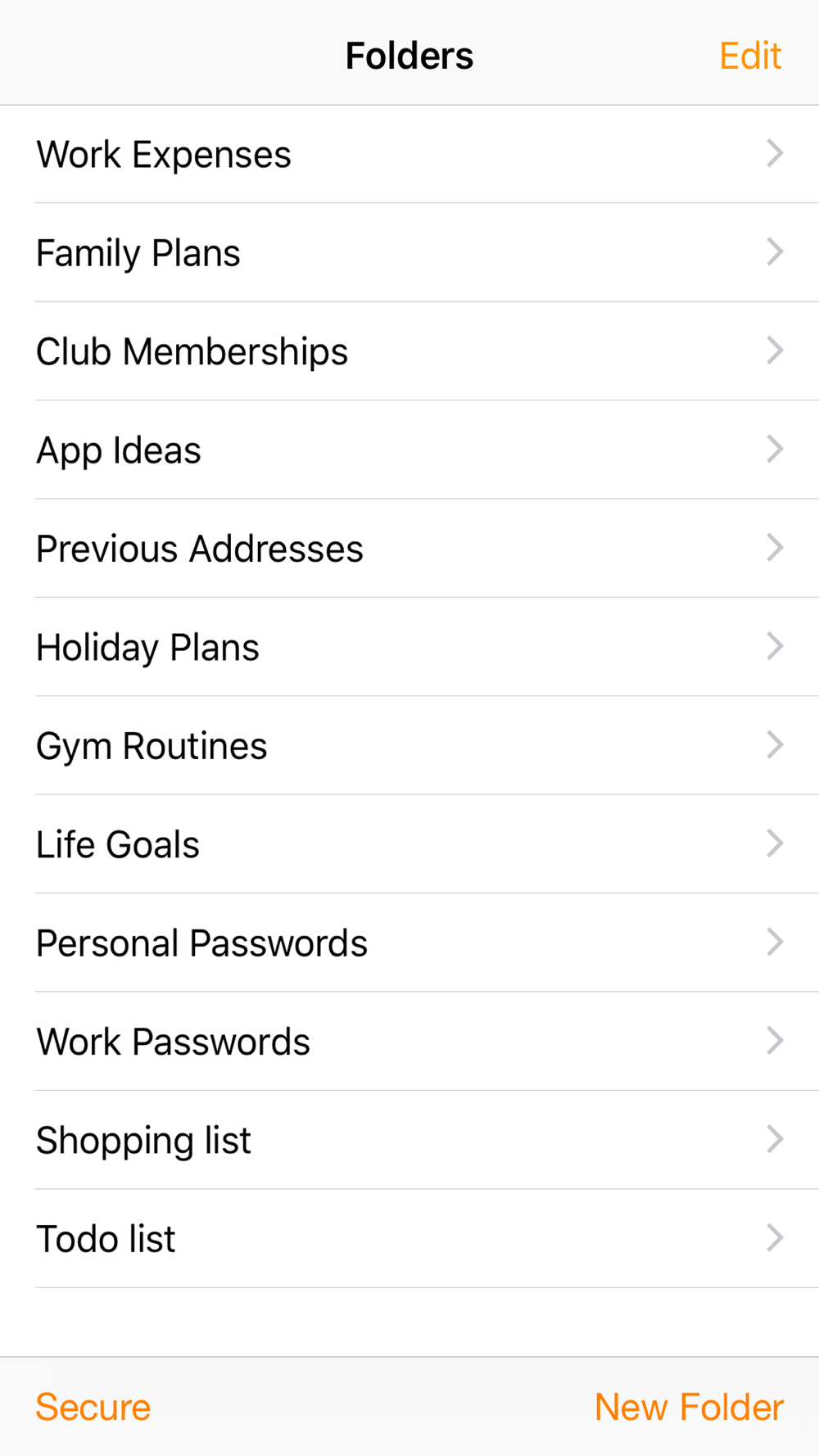Open App Ideas folder

[x=409, y=450]
